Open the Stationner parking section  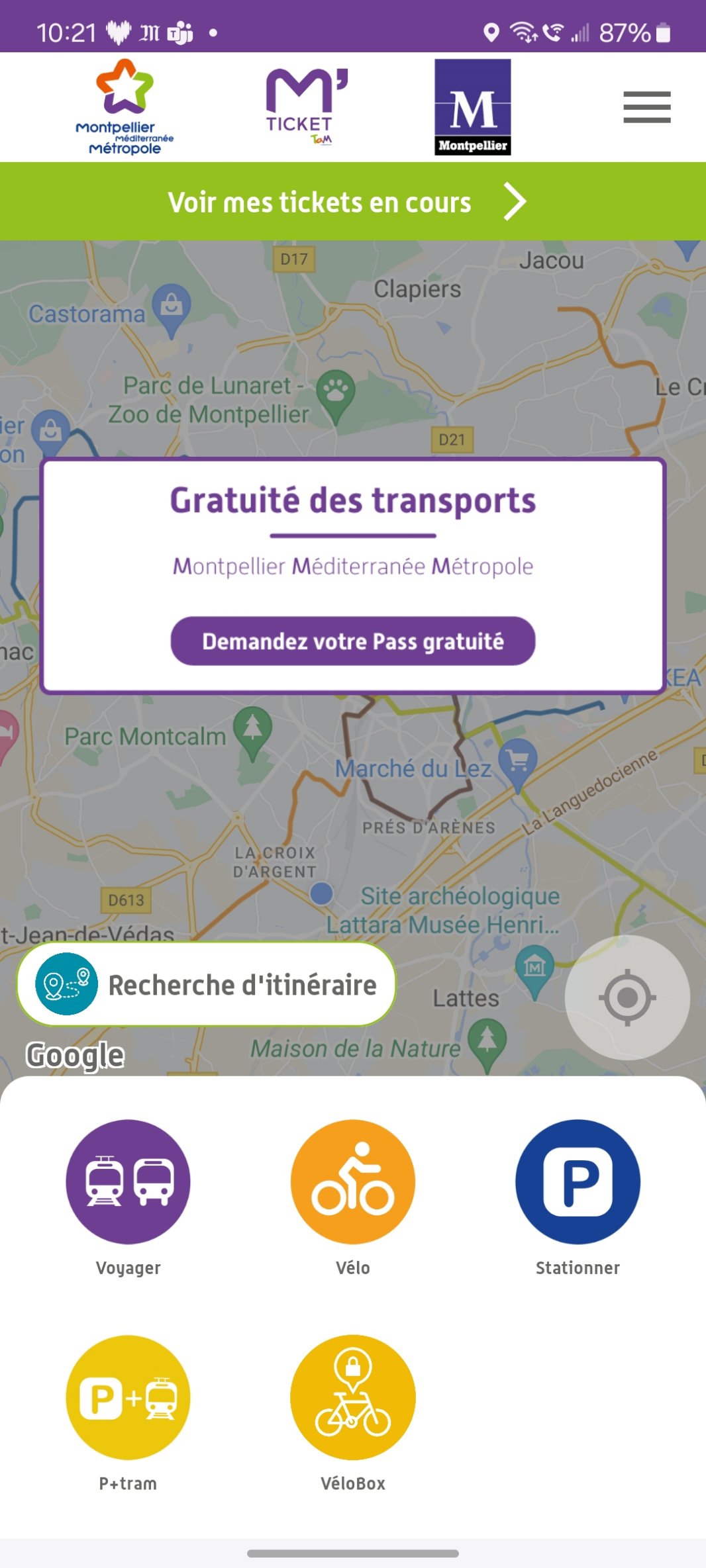(x=578, y=1181)
